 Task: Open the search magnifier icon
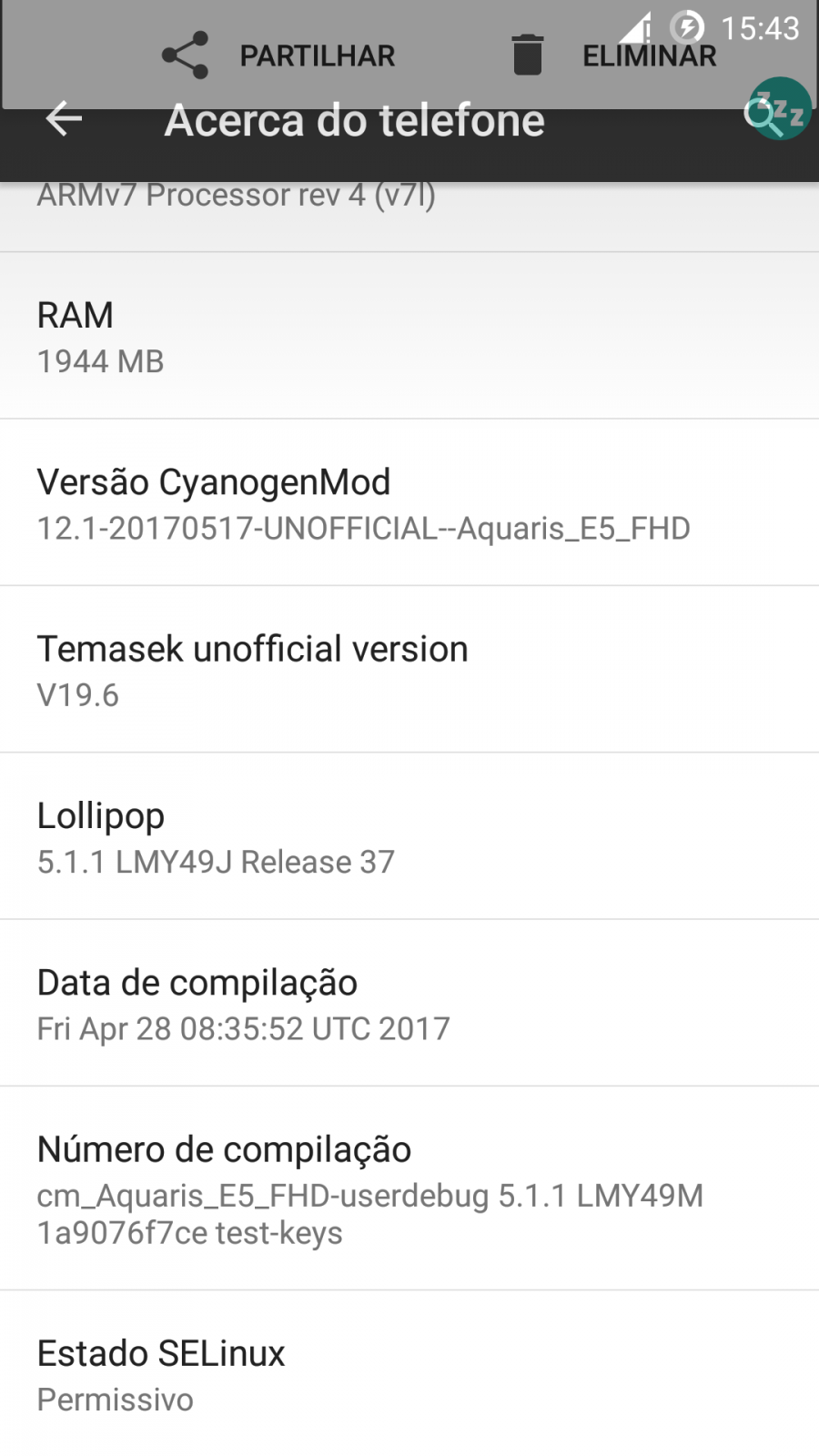point(761,116)
